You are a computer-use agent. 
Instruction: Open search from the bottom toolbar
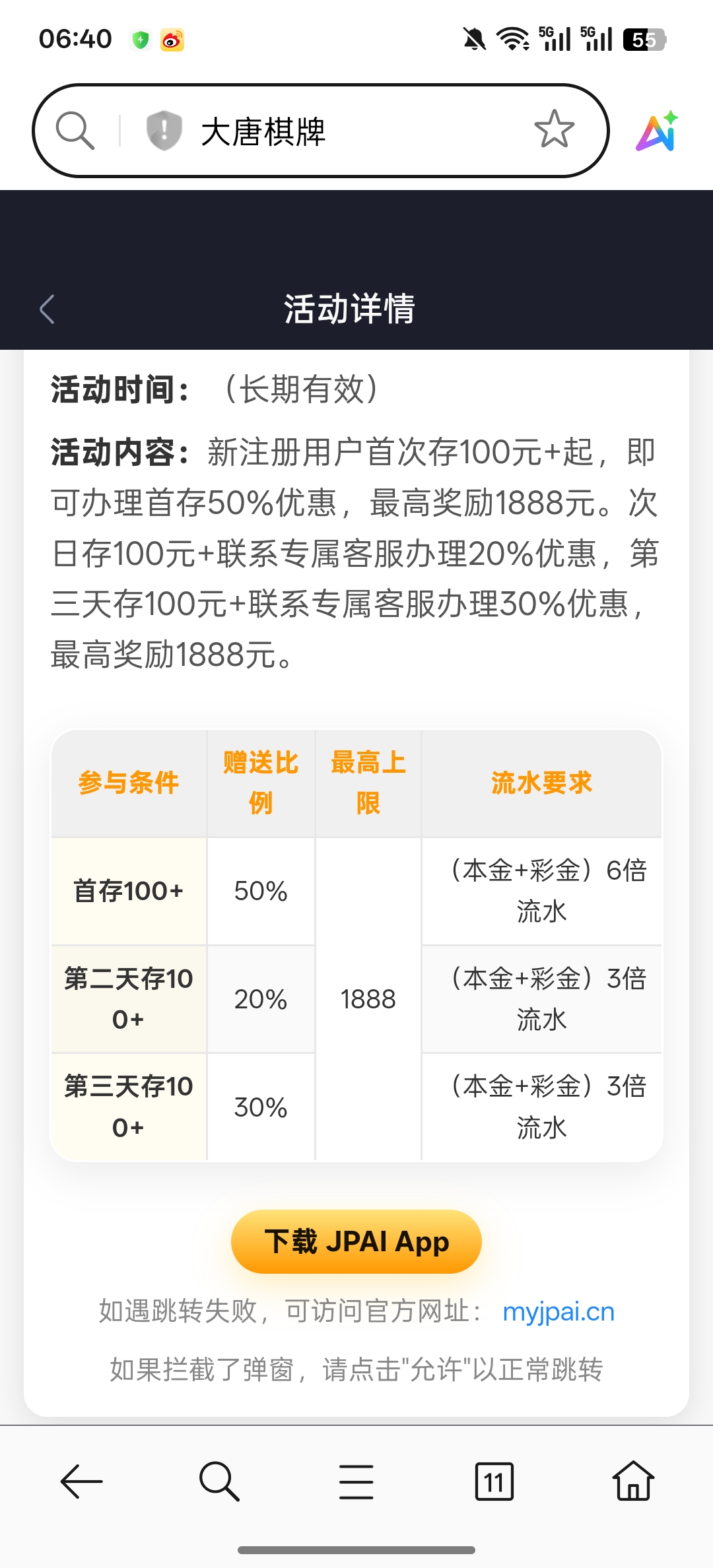tap(219, 1482)
